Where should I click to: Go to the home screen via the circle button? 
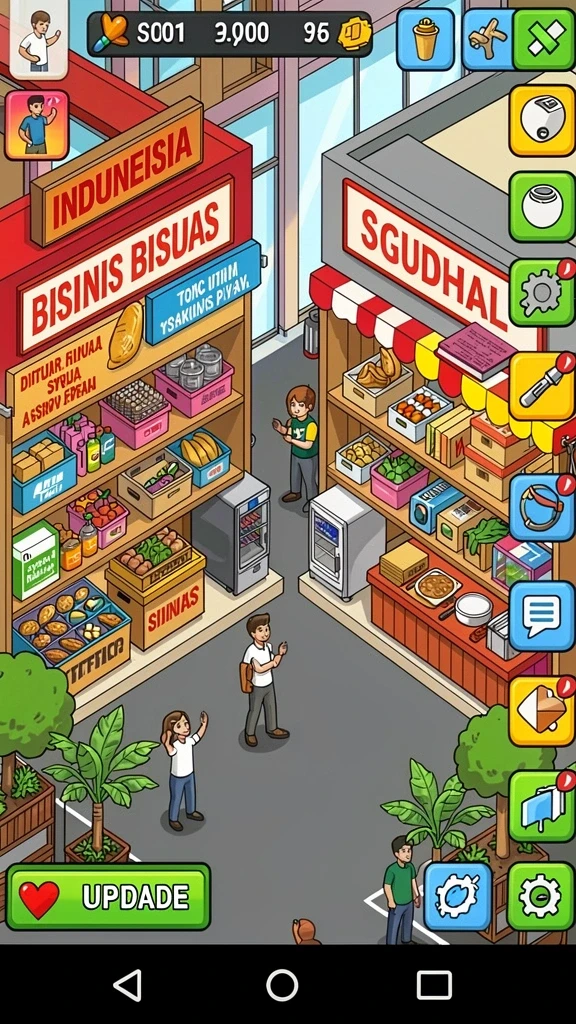click(282, 984)
